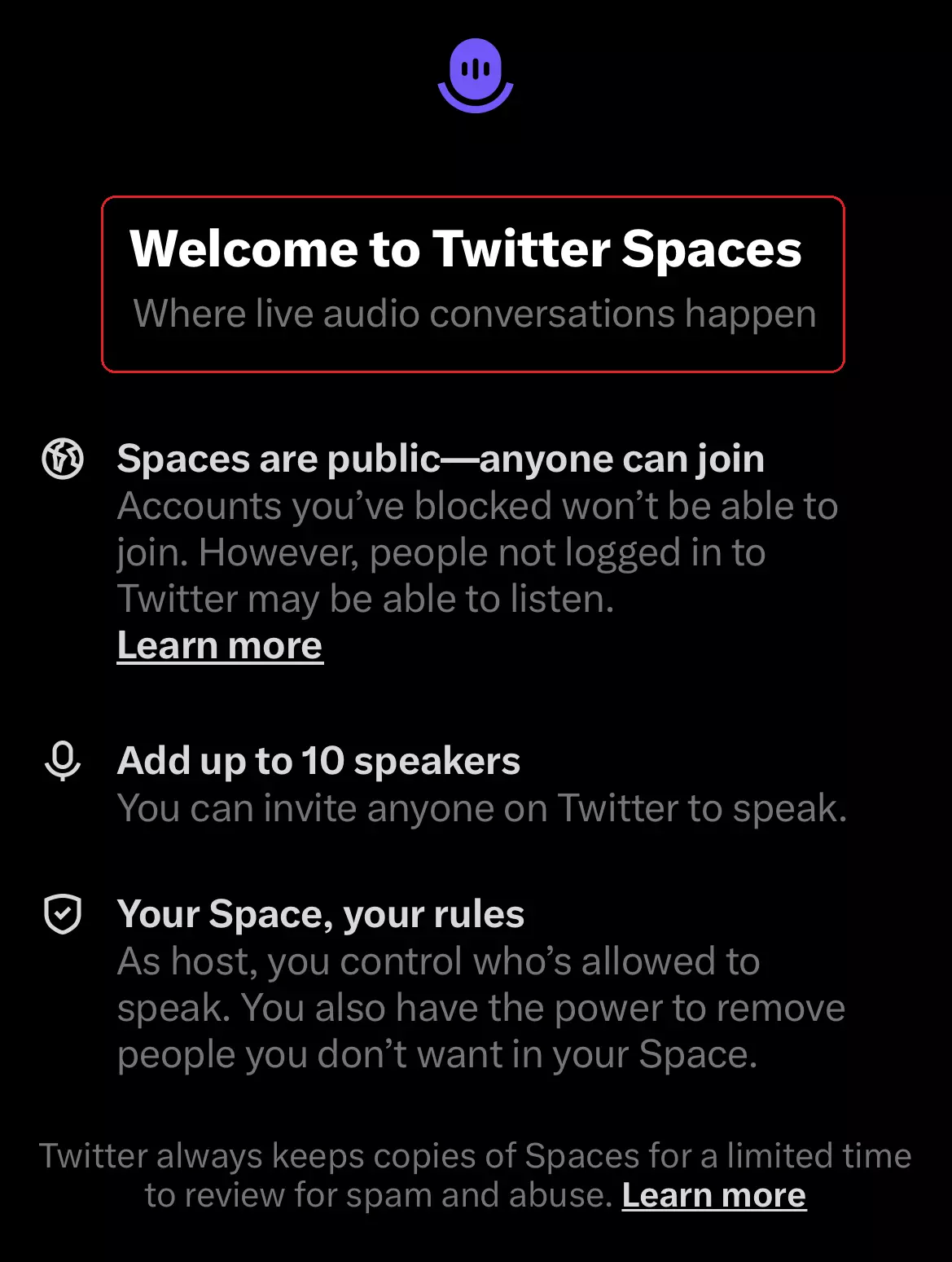
Task: Open Learn more about public Spaces
Action: click(220, 646)
